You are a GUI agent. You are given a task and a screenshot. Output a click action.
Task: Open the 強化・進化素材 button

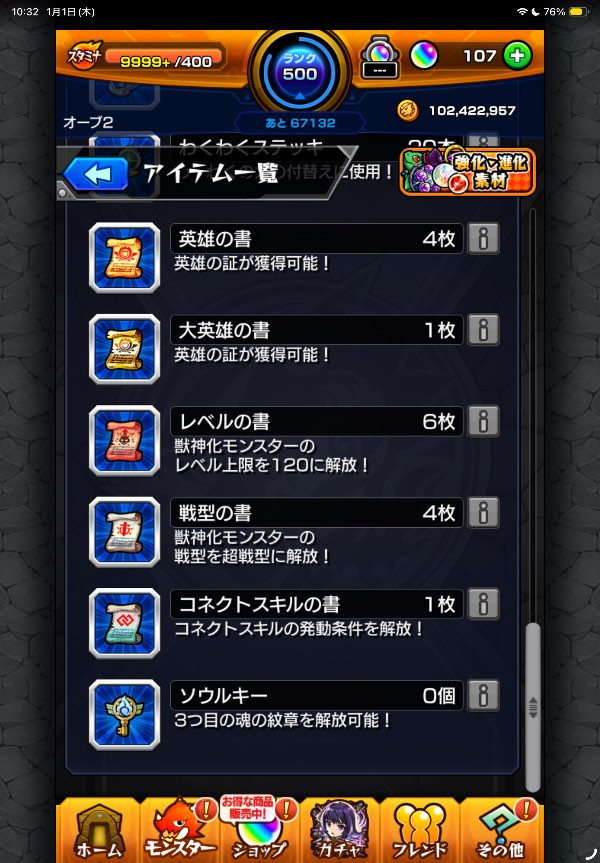[x=468, y=173]
